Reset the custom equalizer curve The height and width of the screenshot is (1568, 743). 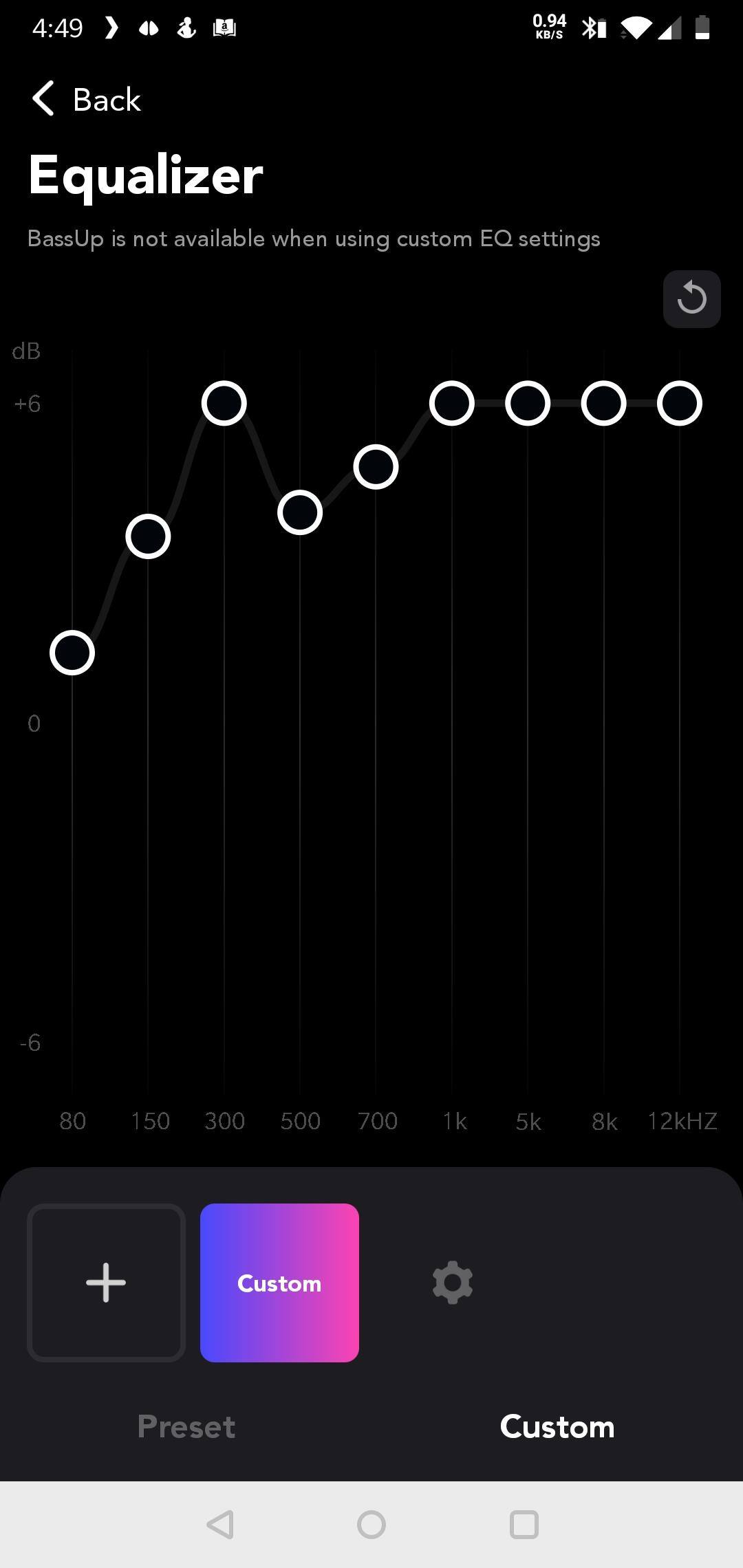click(691, 299)
